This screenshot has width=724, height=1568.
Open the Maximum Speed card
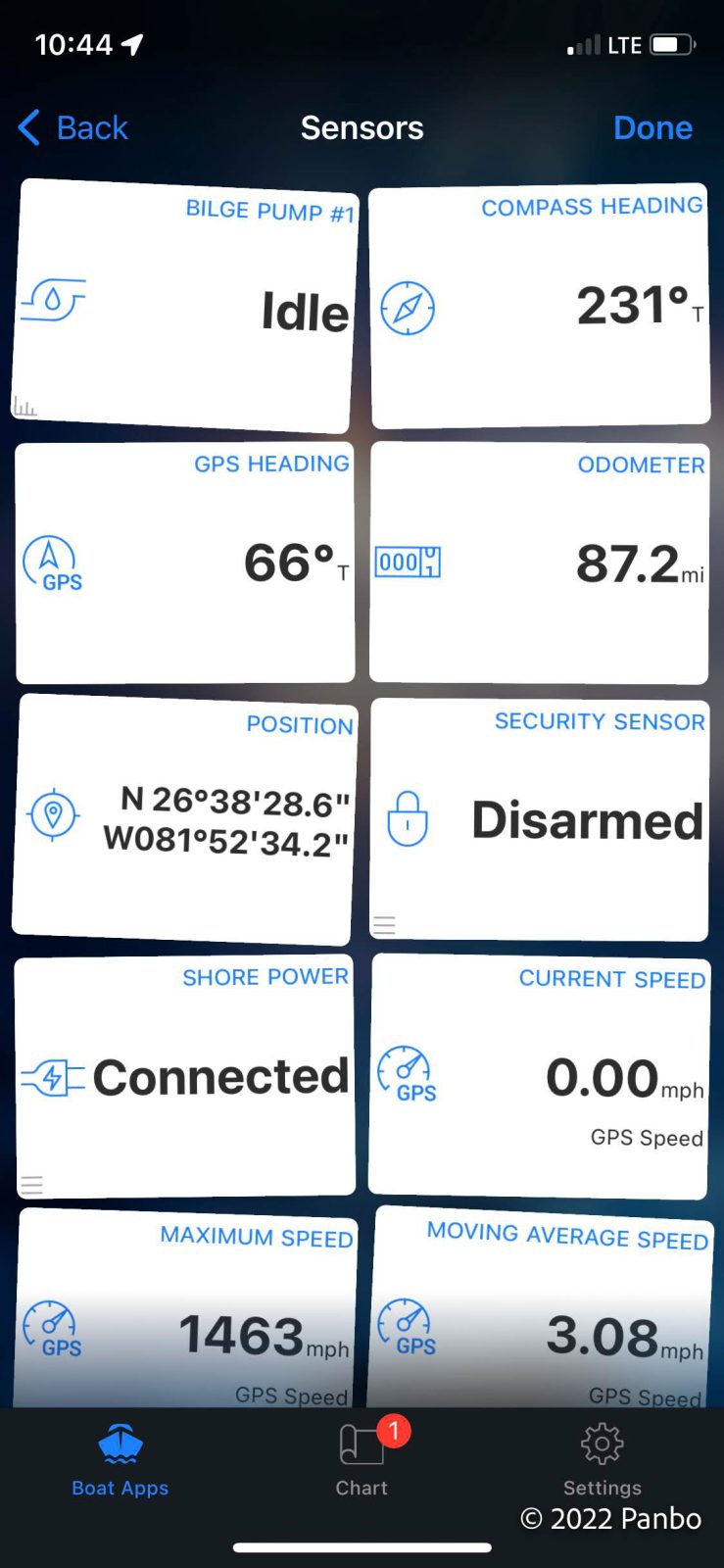(186, 1308)
